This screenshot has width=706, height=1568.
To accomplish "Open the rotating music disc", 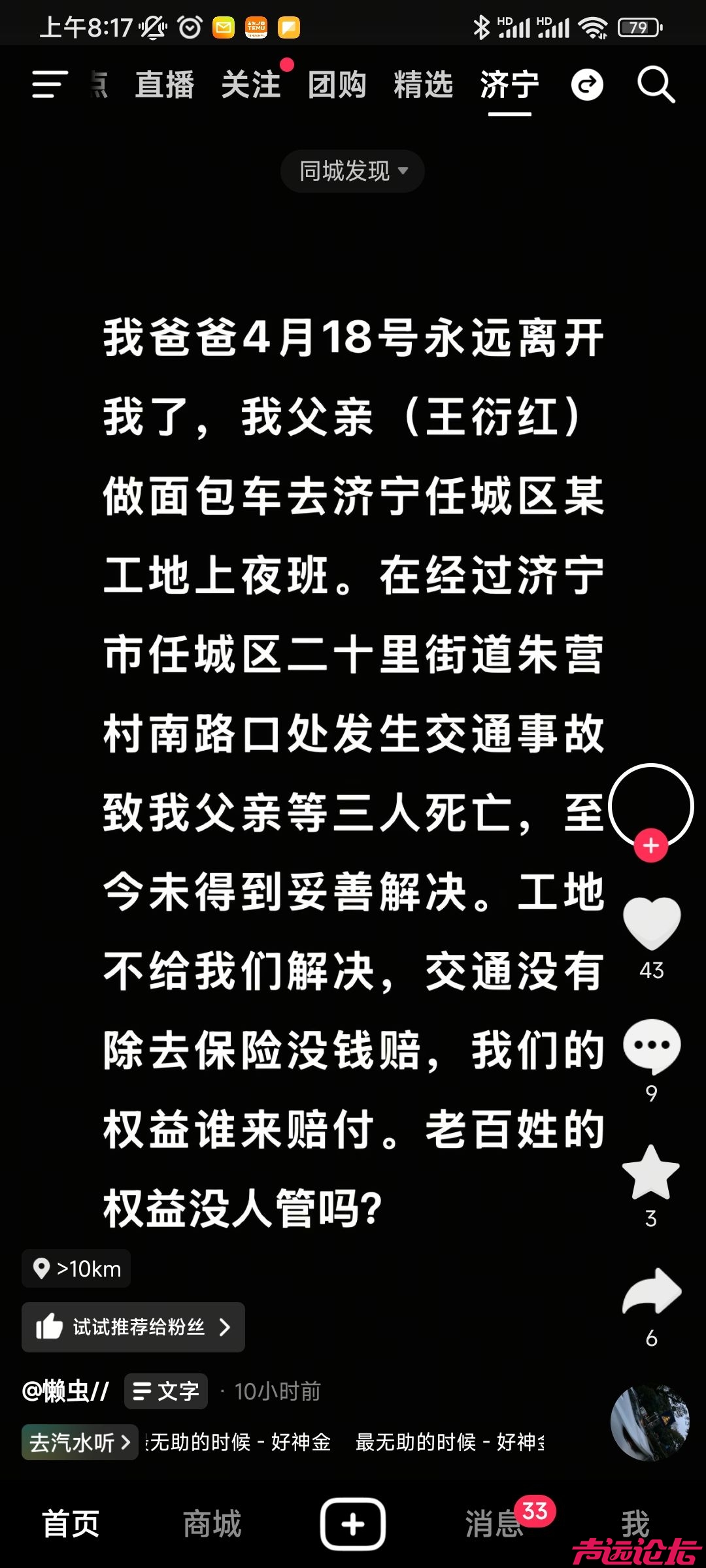I will 650,1422.
